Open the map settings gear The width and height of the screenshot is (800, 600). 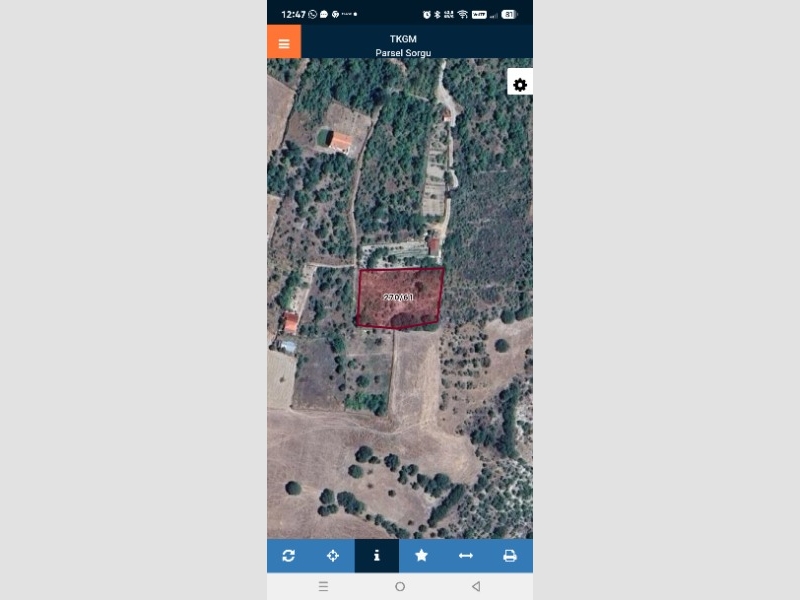pos(520,85)
